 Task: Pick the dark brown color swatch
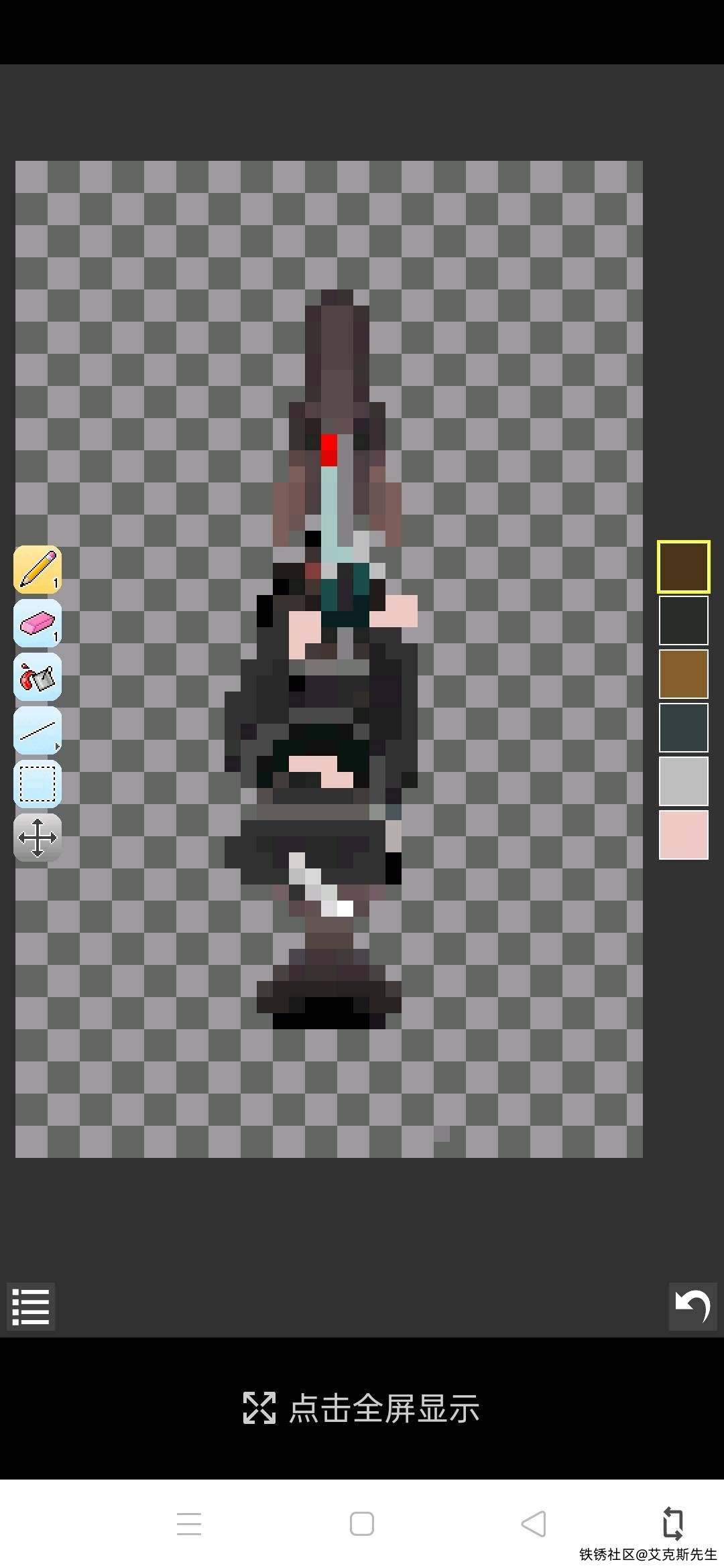click(x=683, y=567)
